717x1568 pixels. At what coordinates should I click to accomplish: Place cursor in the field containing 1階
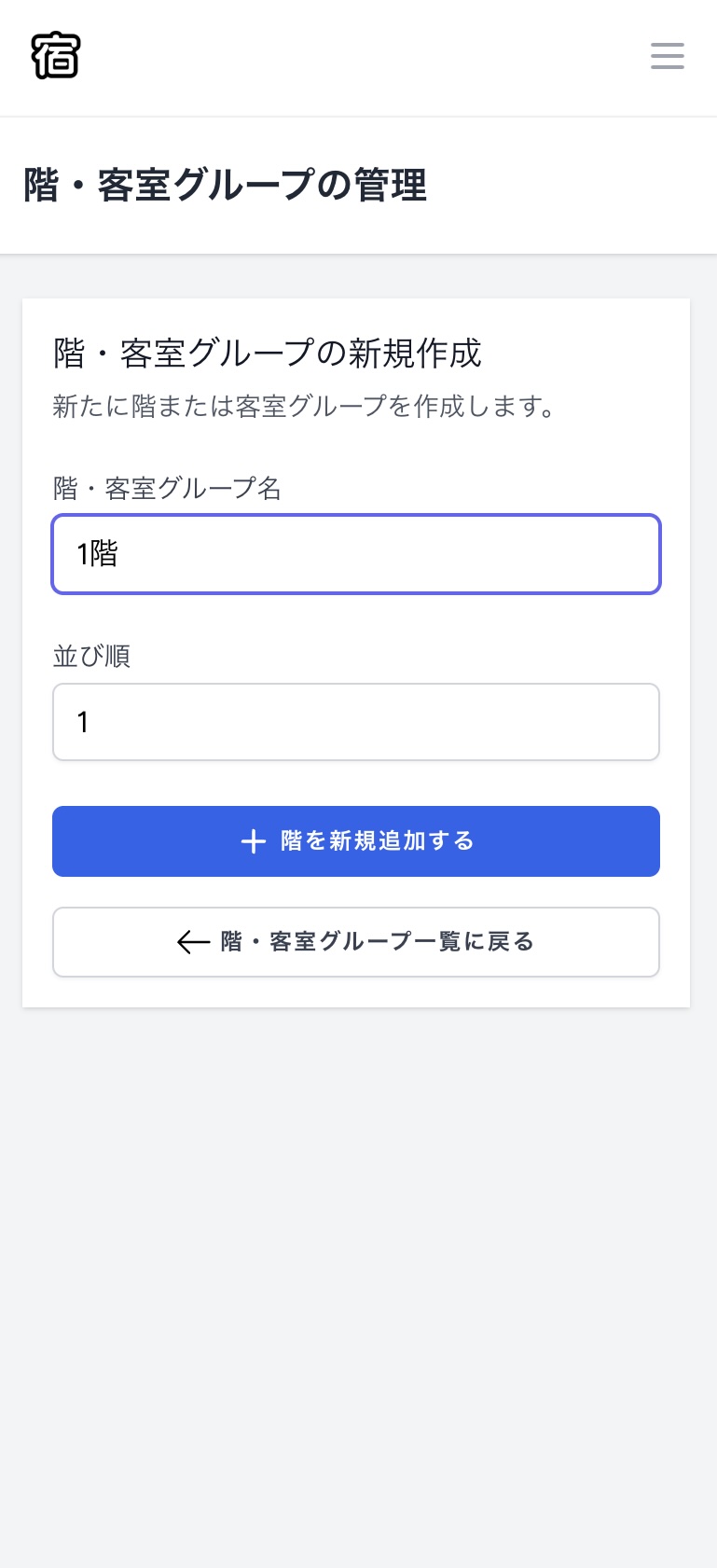(356, 553)
